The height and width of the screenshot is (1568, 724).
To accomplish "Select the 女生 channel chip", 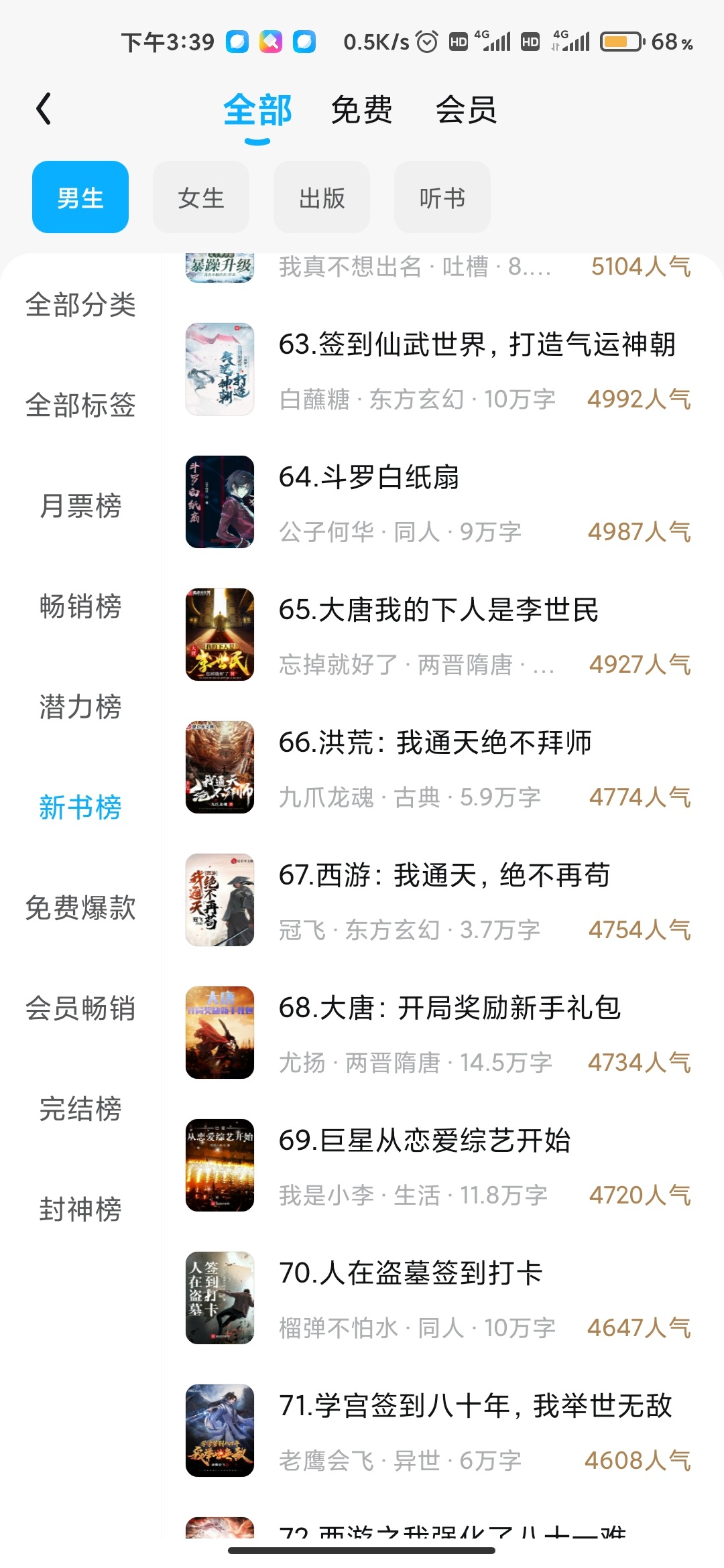I will pos(200,198).
